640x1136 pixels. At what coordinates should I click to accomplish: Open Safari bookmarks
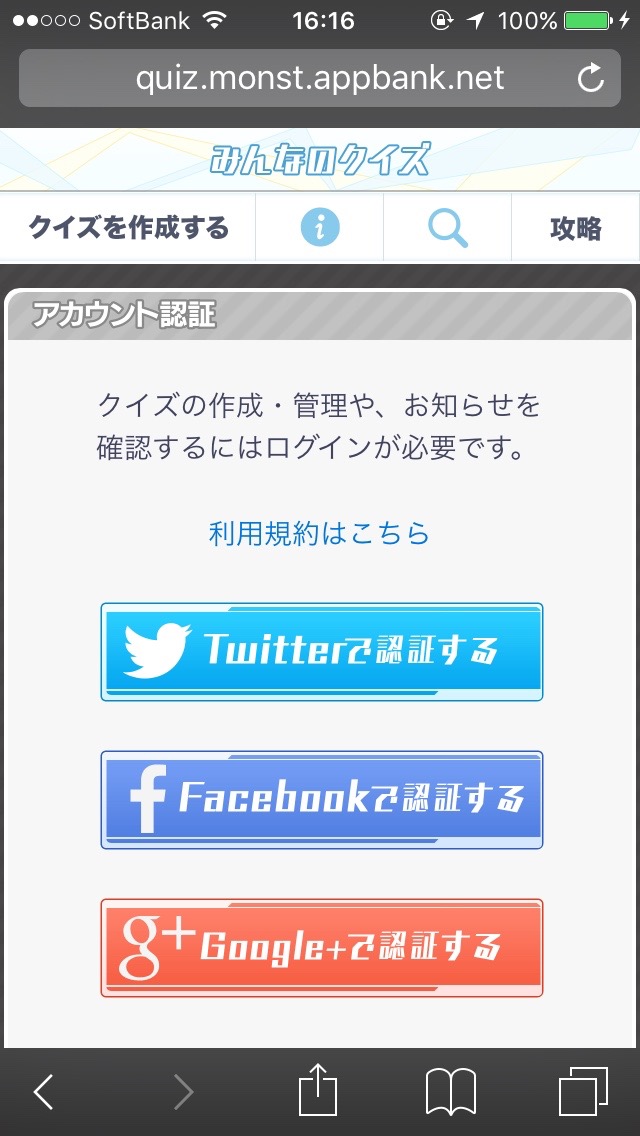[450, 1091]
